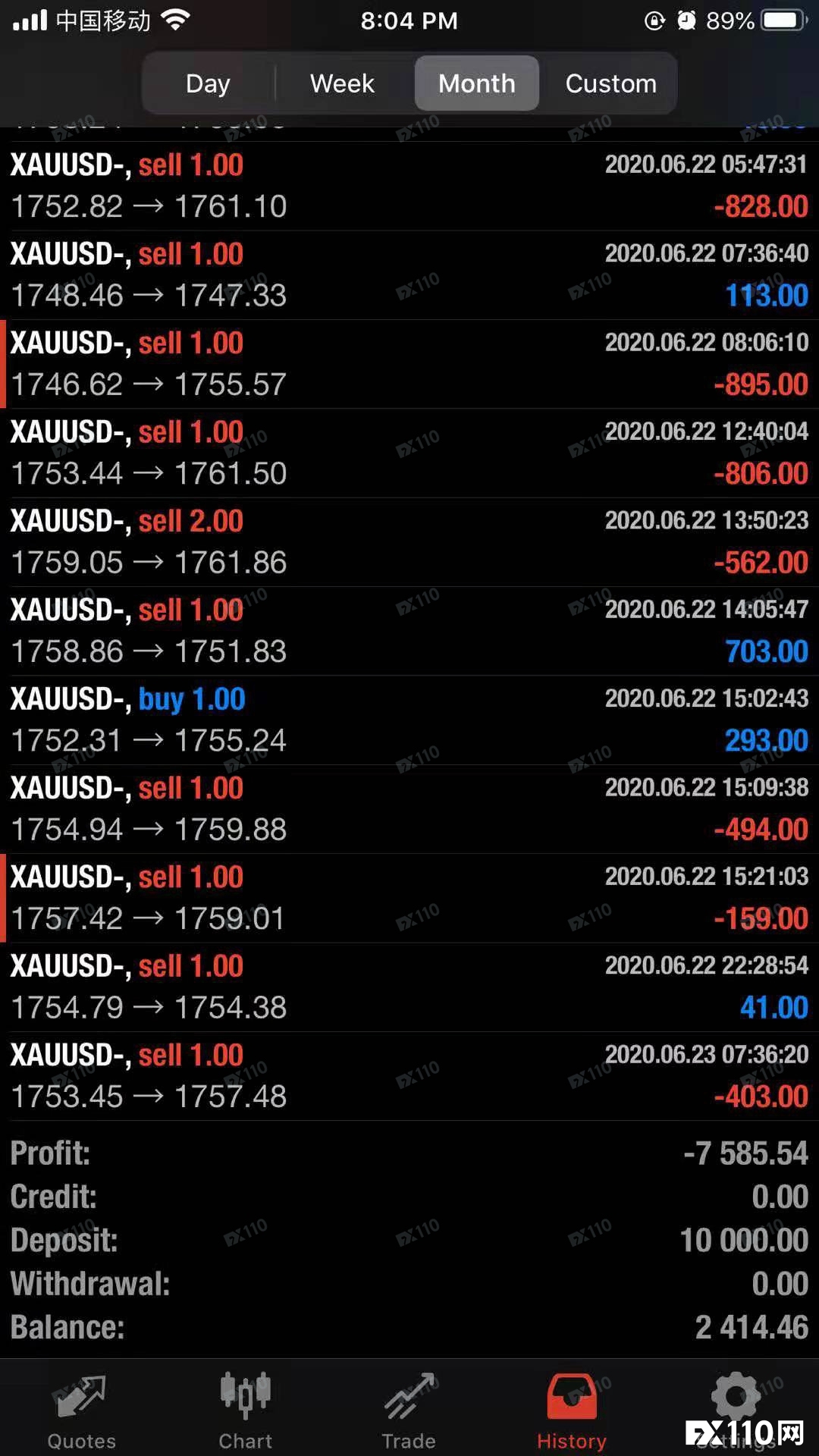Expand the sell trade with -895.00 loss
The width and height of the screenshot is (819, 1456).
tap(409, 364)
